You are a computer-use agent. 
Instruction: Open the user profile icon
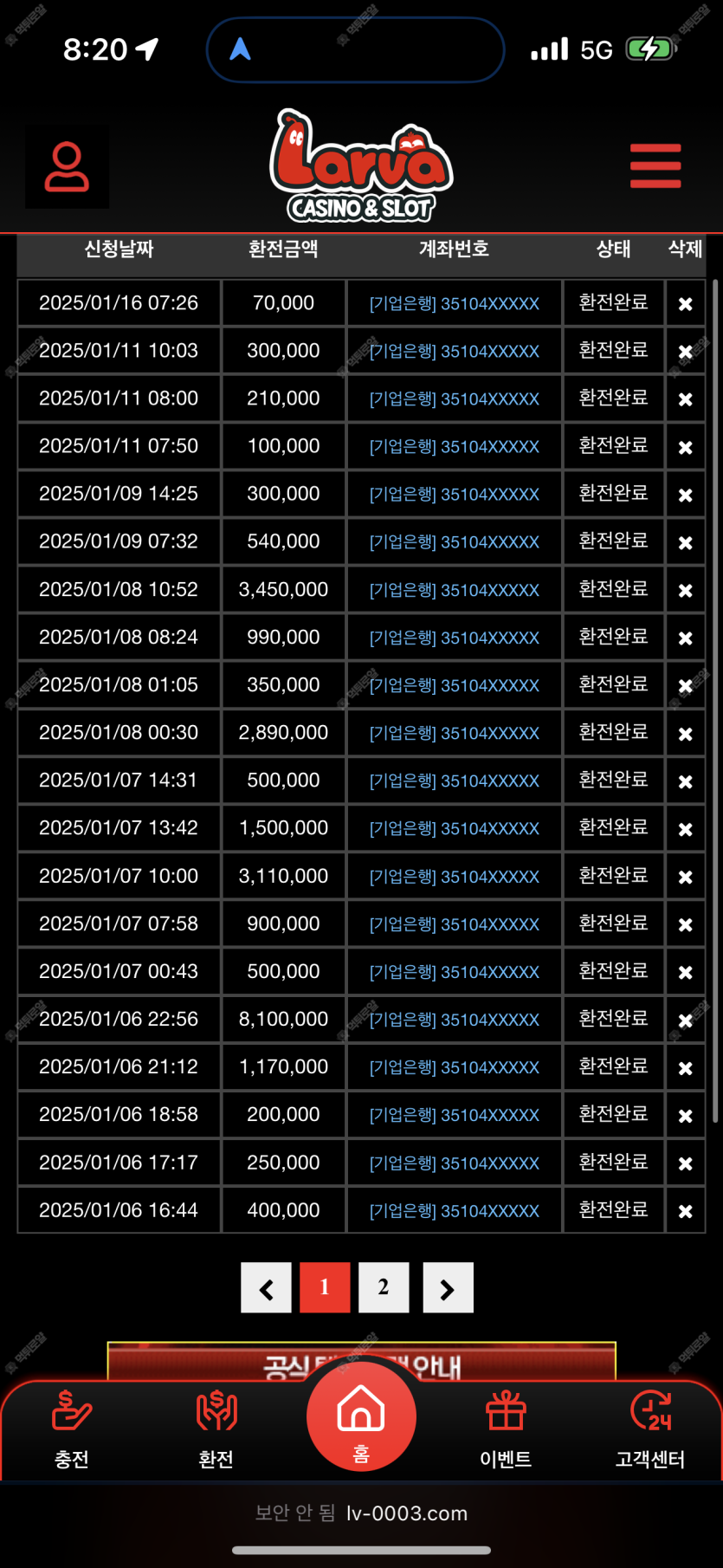pyautogui.click(x=67, y=167)
